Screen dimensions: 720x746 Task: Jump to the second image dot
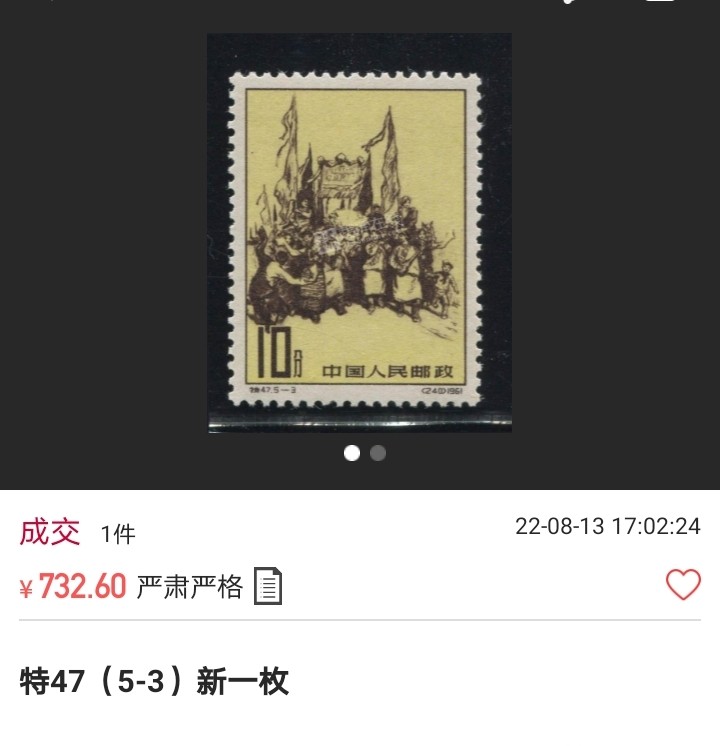378,453
